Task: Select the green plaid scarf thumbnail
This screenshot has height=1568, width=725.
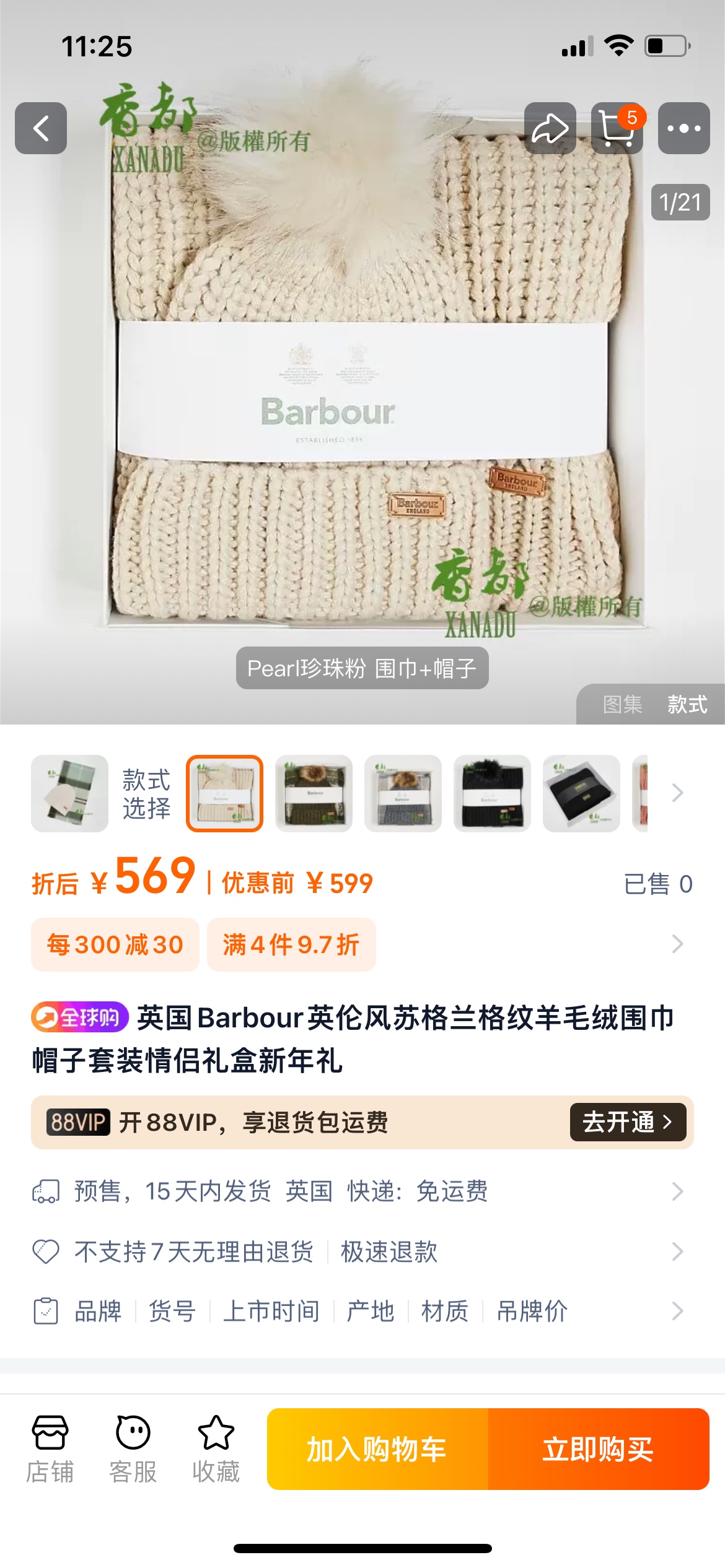Action: [70, 793]
